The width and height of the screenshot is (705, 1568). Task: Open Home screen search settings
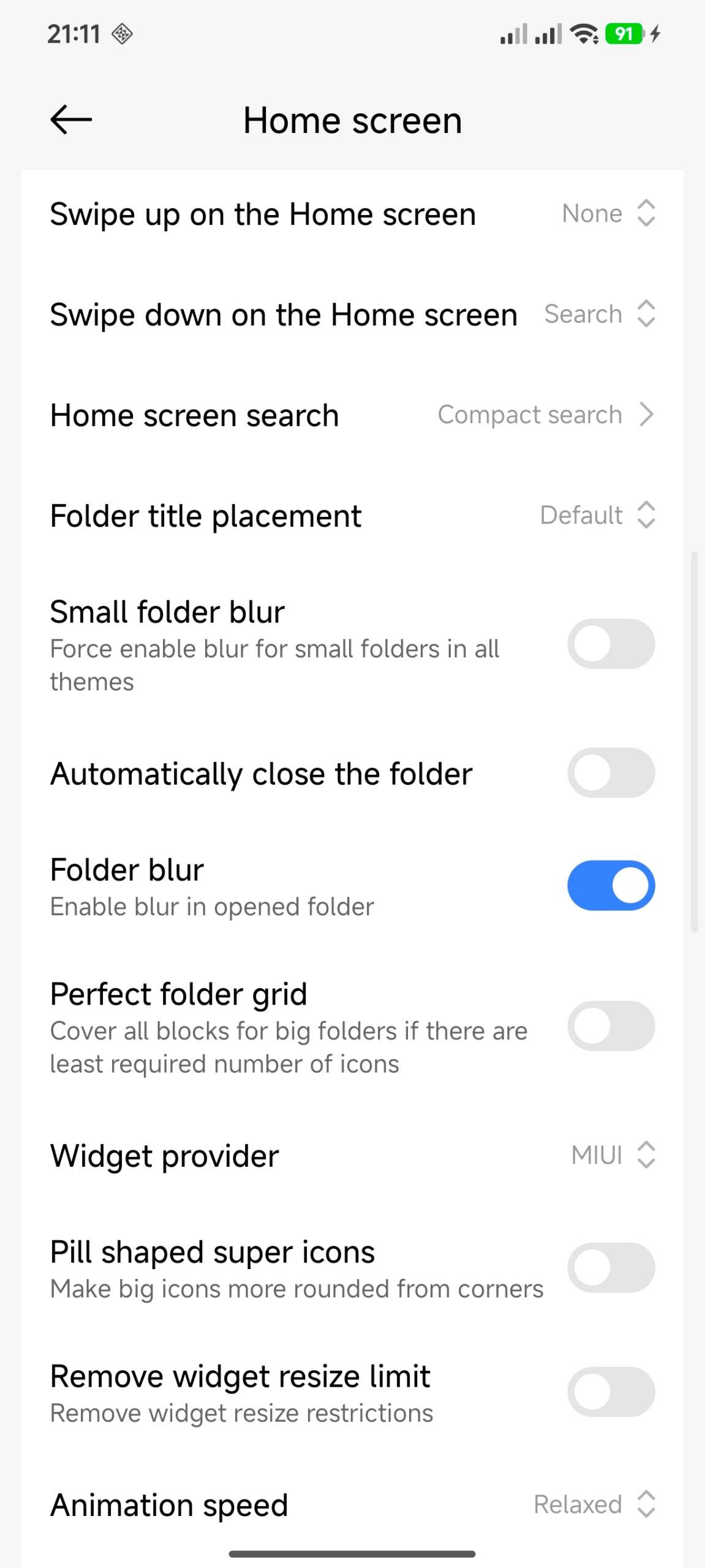[545, 415]
